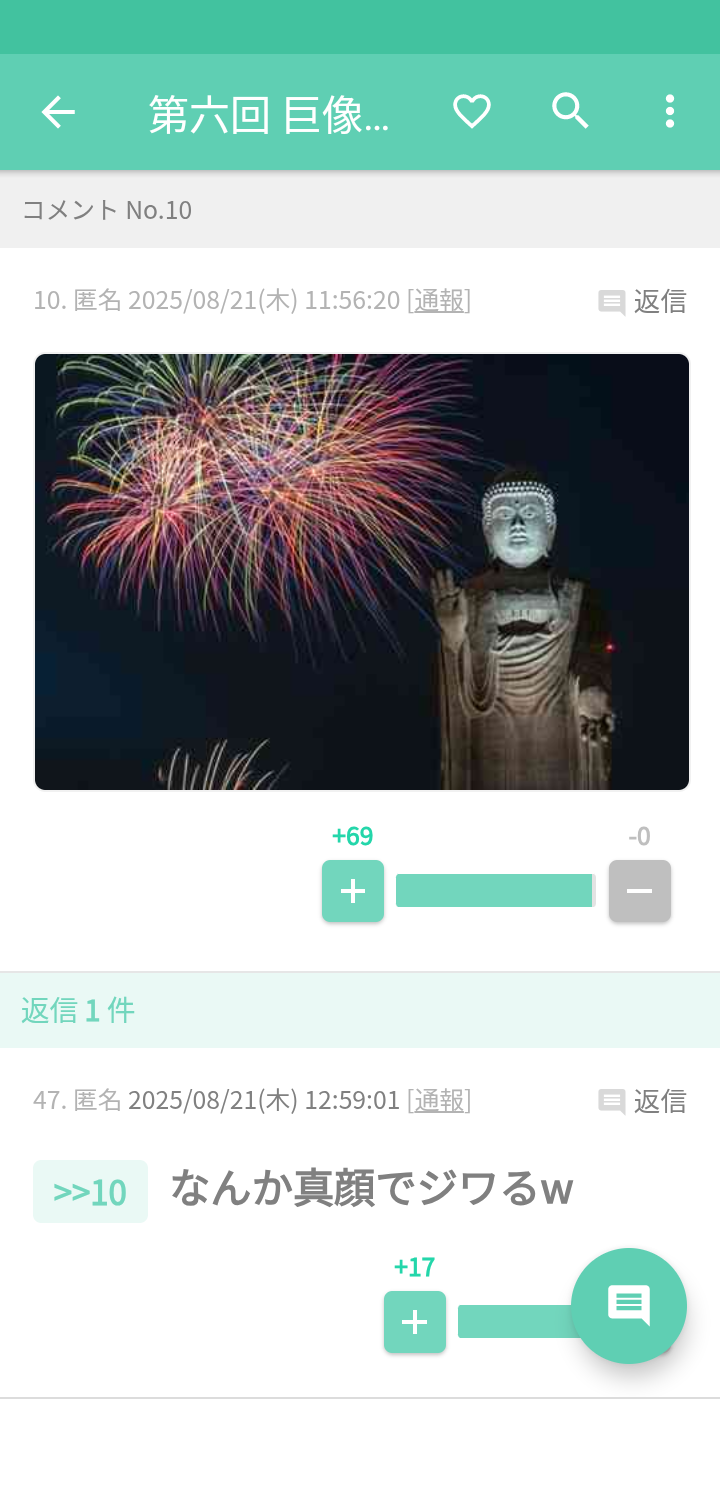Upvote comment 10 with plus button
The width and height of the screenshot is (720, 1496).
pyautogui.click(x=353, y=891)
